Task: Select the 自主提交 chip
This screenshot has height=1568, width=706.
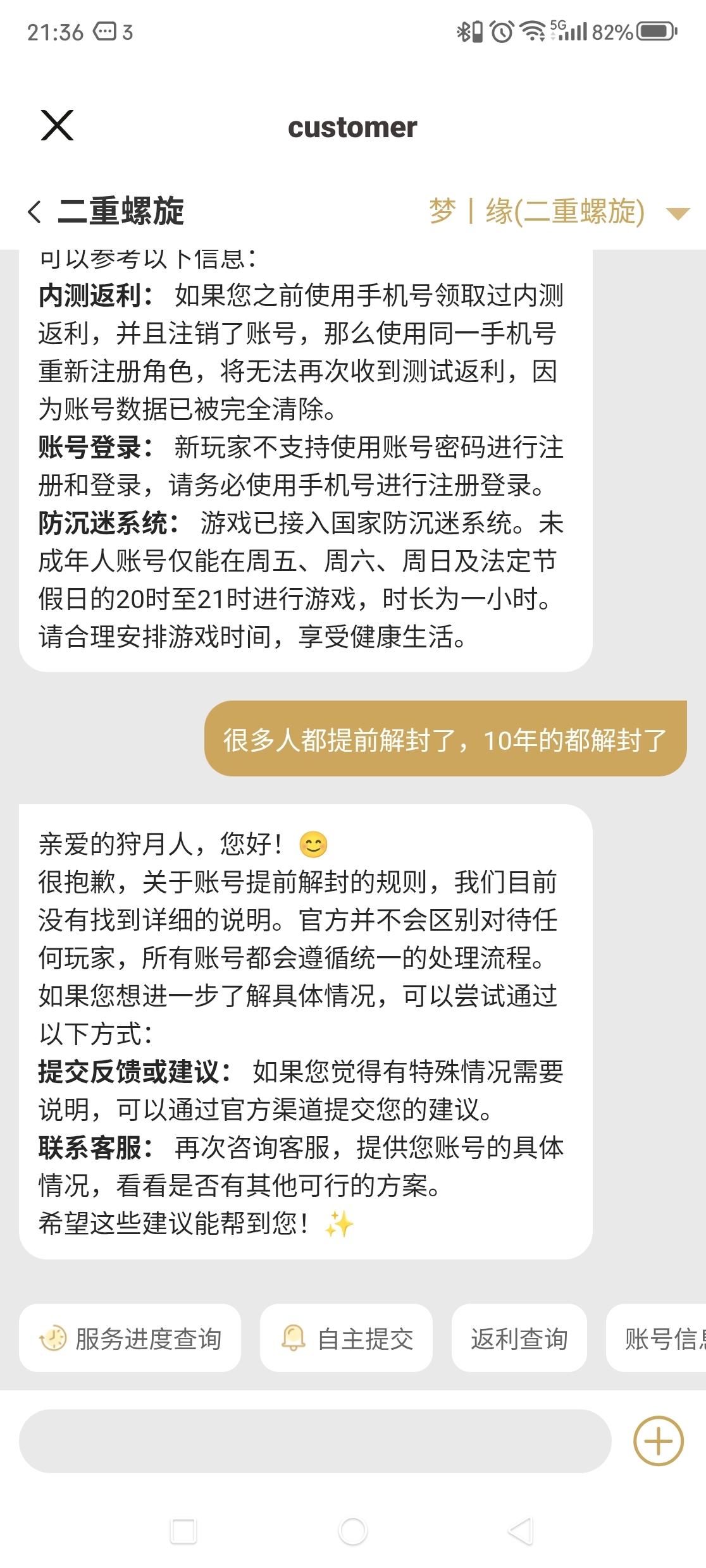Action: 346,1338
